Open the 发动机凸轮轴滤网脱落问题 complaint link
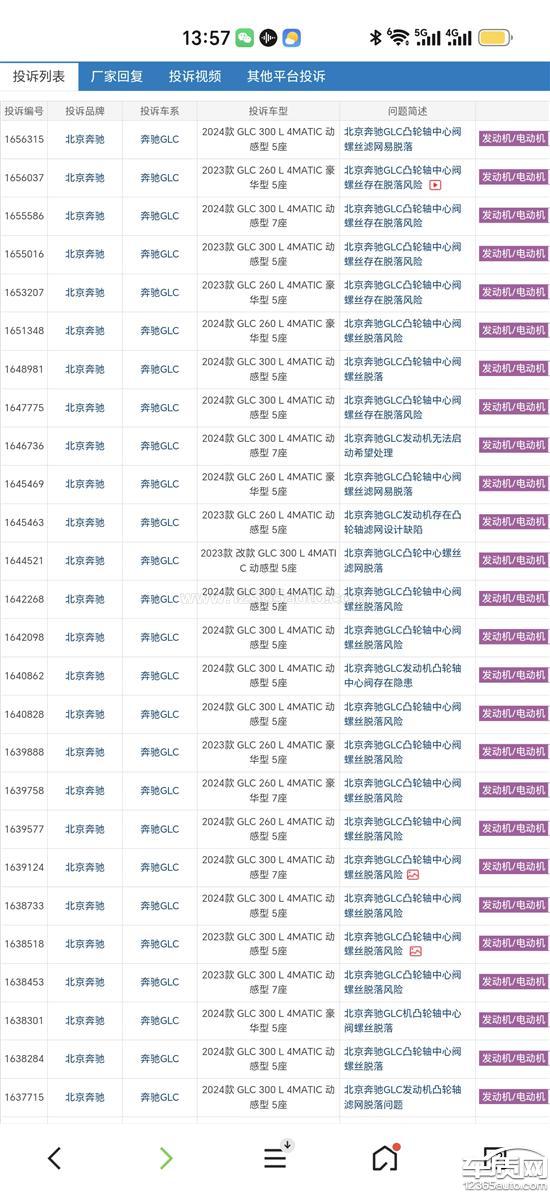550x1193 pixels. coord(402,1097)
